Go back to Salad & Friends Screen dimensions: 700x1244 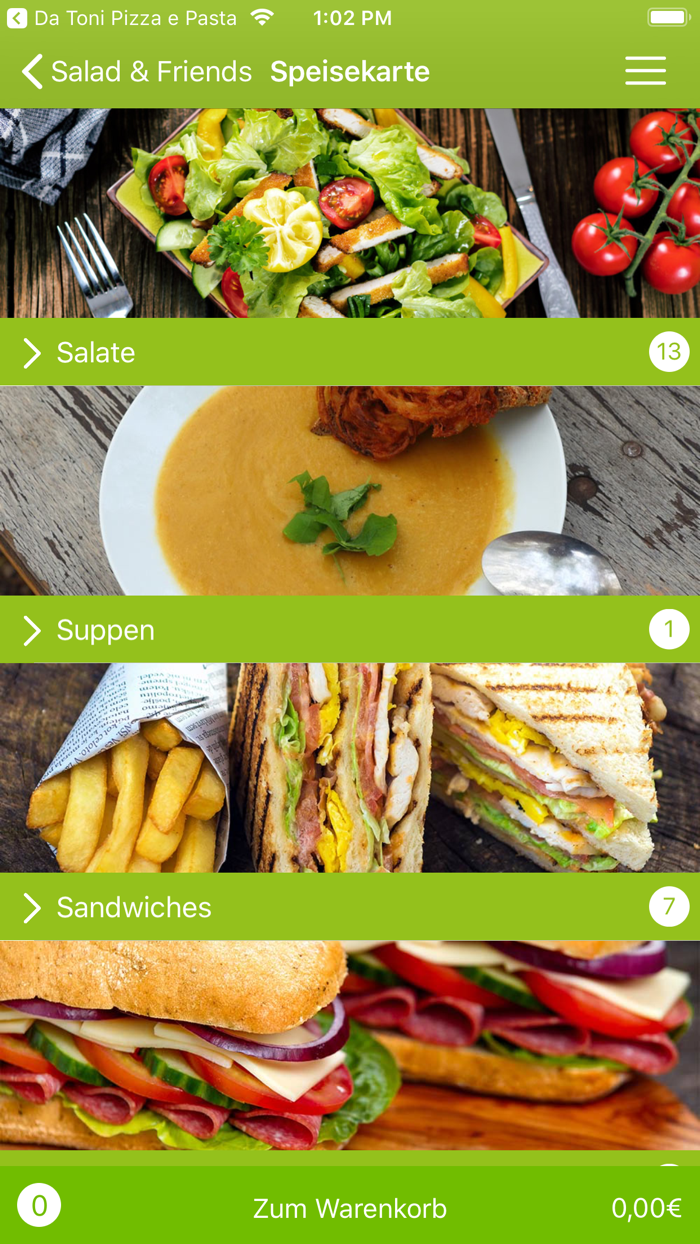(137, 72)
